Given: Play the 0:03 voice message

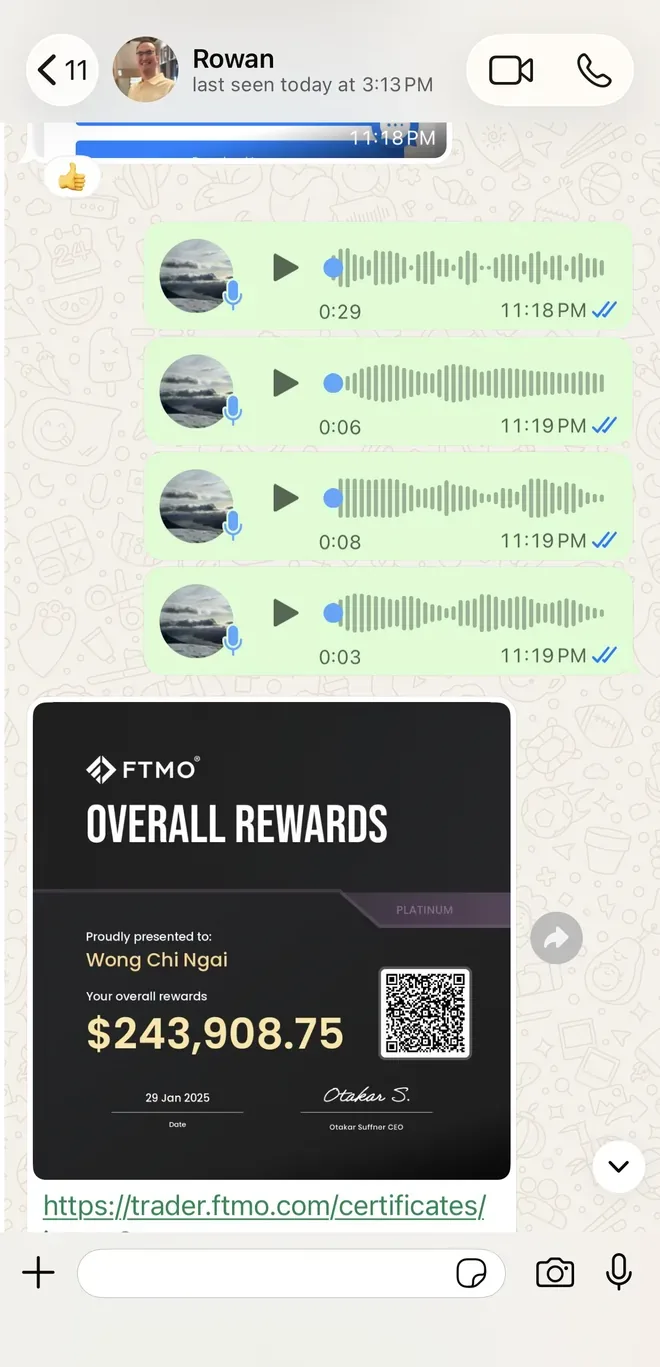Looking at the screenshot, I should pyautogui.click(x=286, y=613).
